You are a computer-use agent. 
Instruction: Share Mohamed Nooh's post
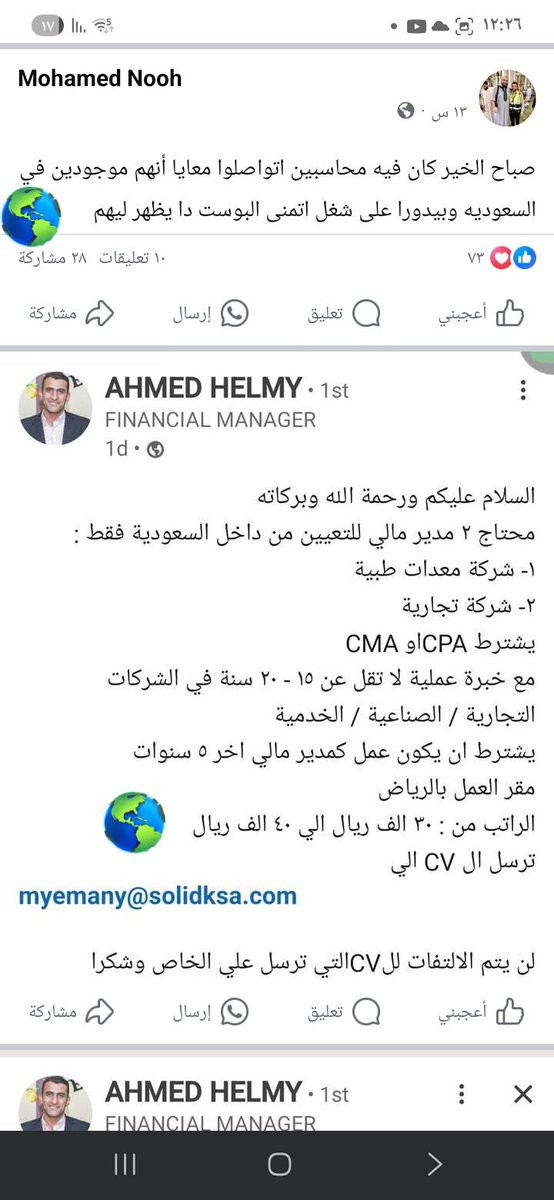72,314
